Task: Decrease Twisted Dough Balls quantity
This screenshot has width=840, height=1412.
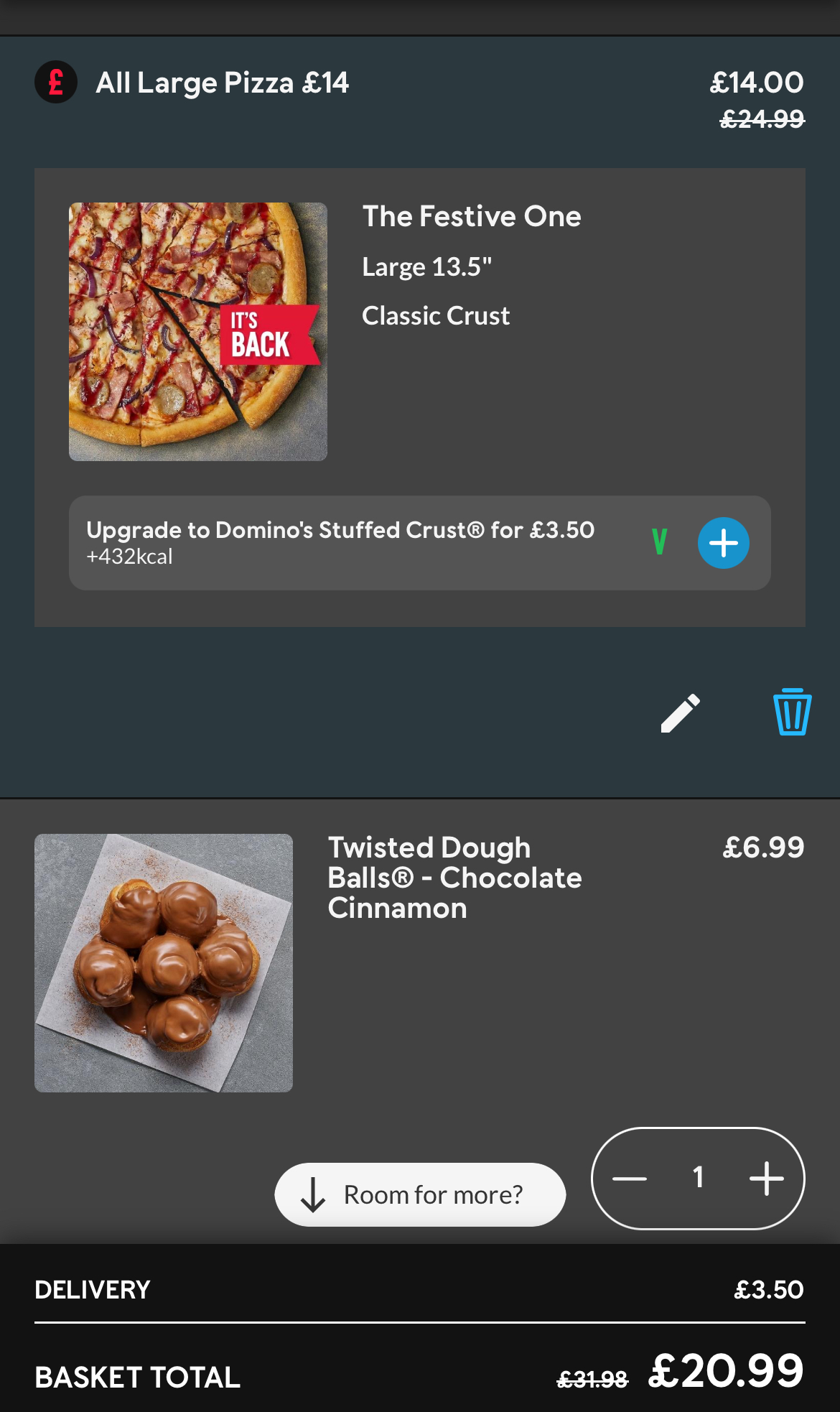Action: point(630,1179)
